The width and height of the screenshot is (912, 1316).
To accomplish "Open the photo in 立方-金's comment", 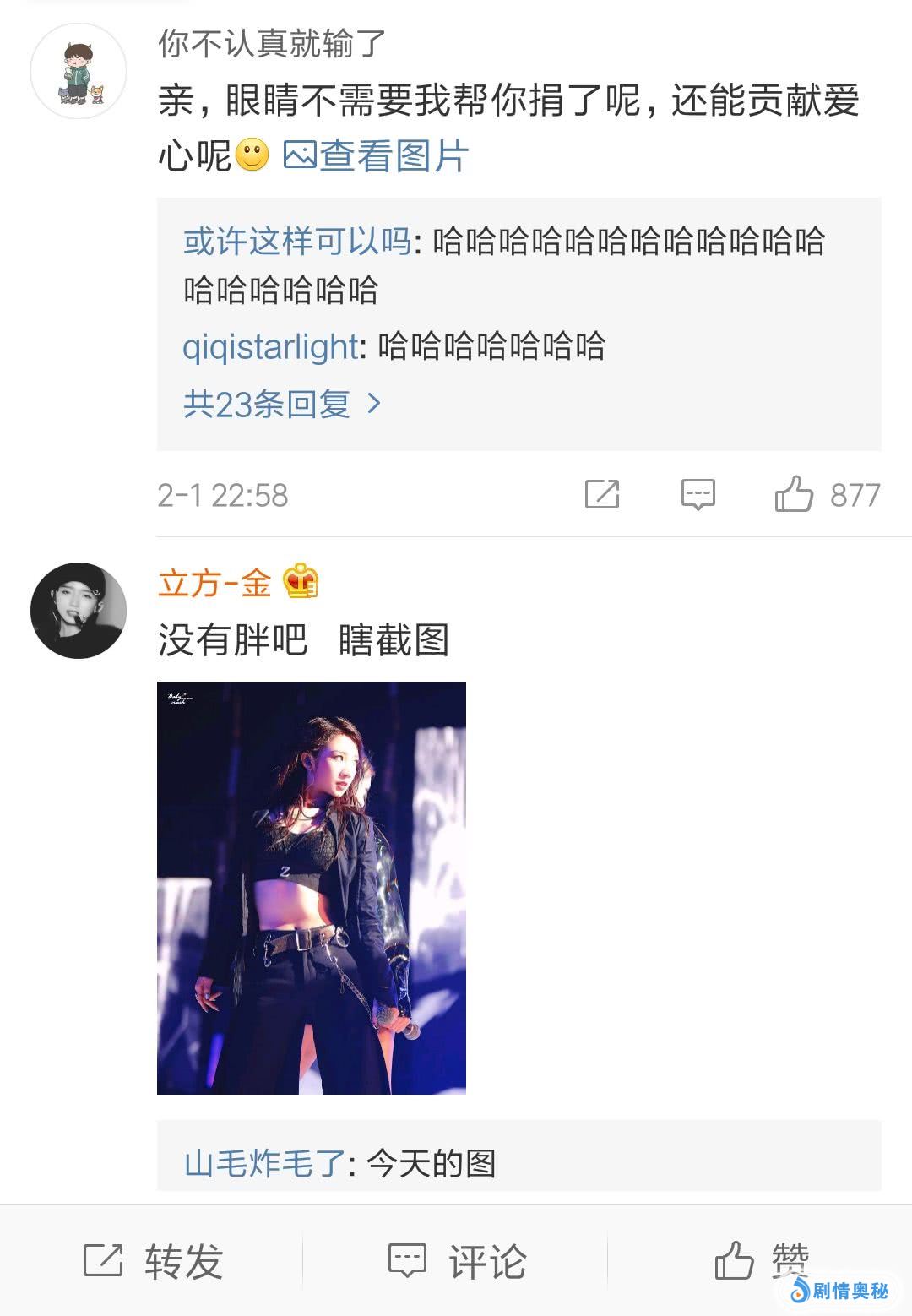I will 312,888.
